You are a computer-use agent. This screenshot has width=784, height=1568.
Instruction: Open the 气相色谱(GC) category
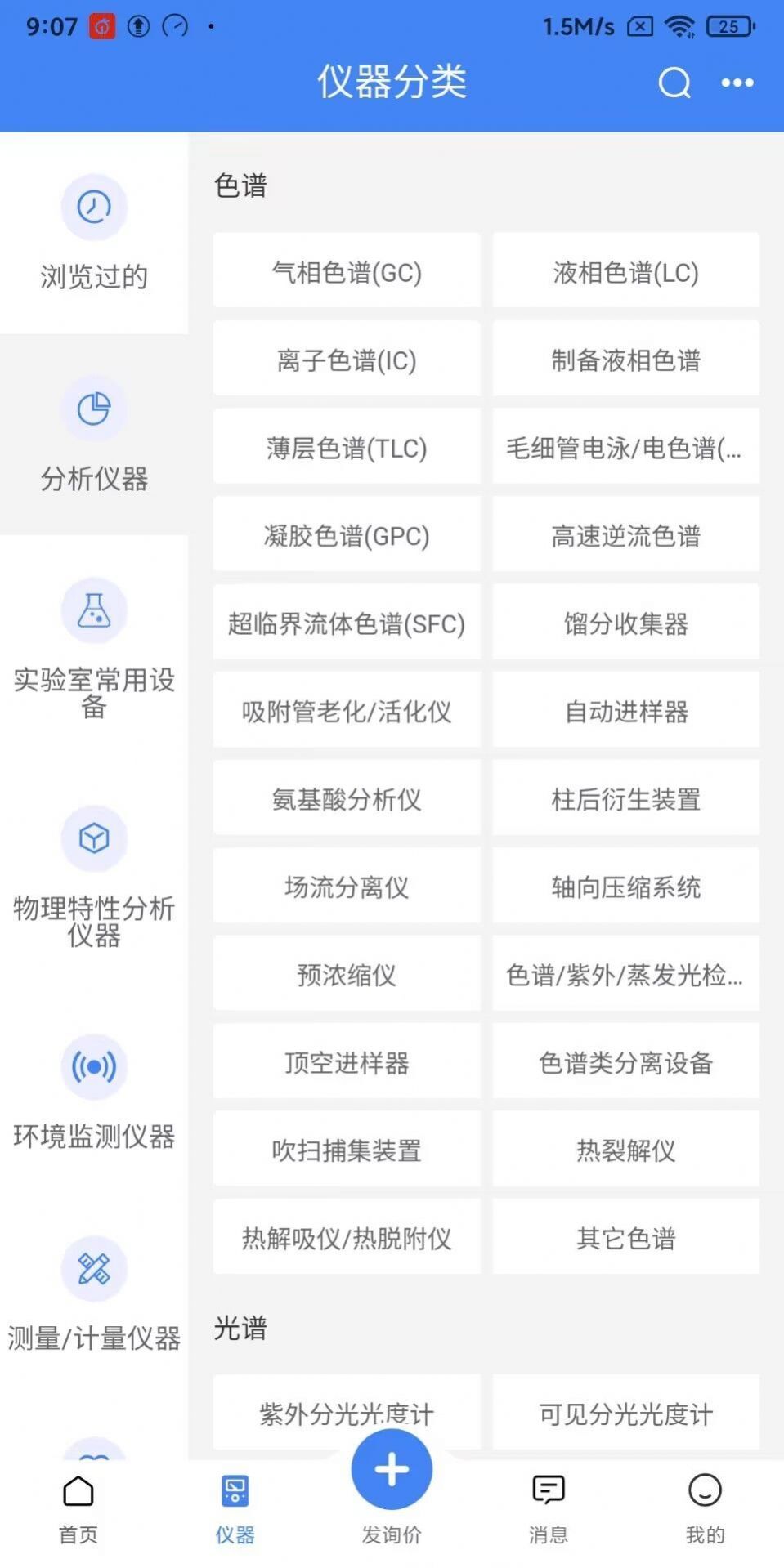coord(346,270)
